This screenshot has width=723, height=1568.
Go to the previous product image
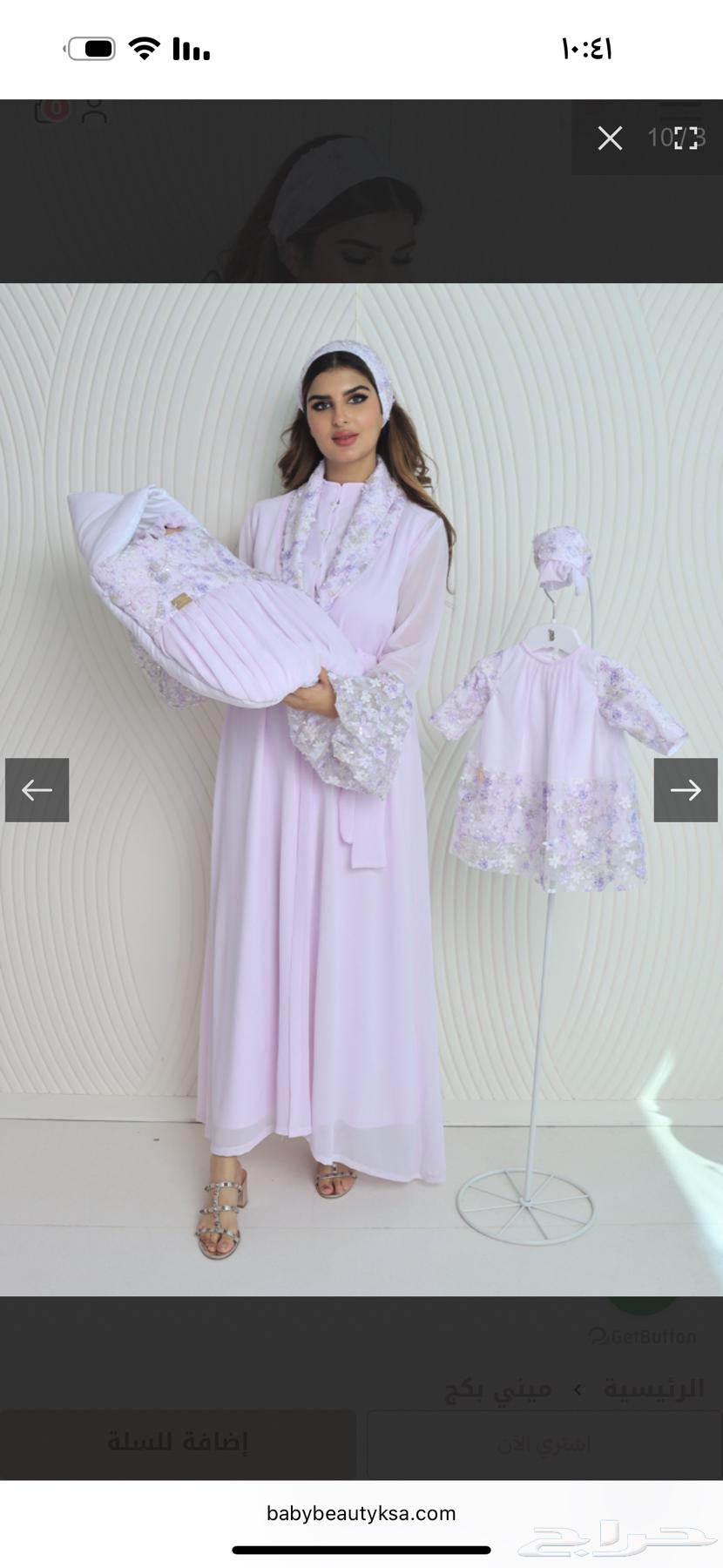click(37, 790)
